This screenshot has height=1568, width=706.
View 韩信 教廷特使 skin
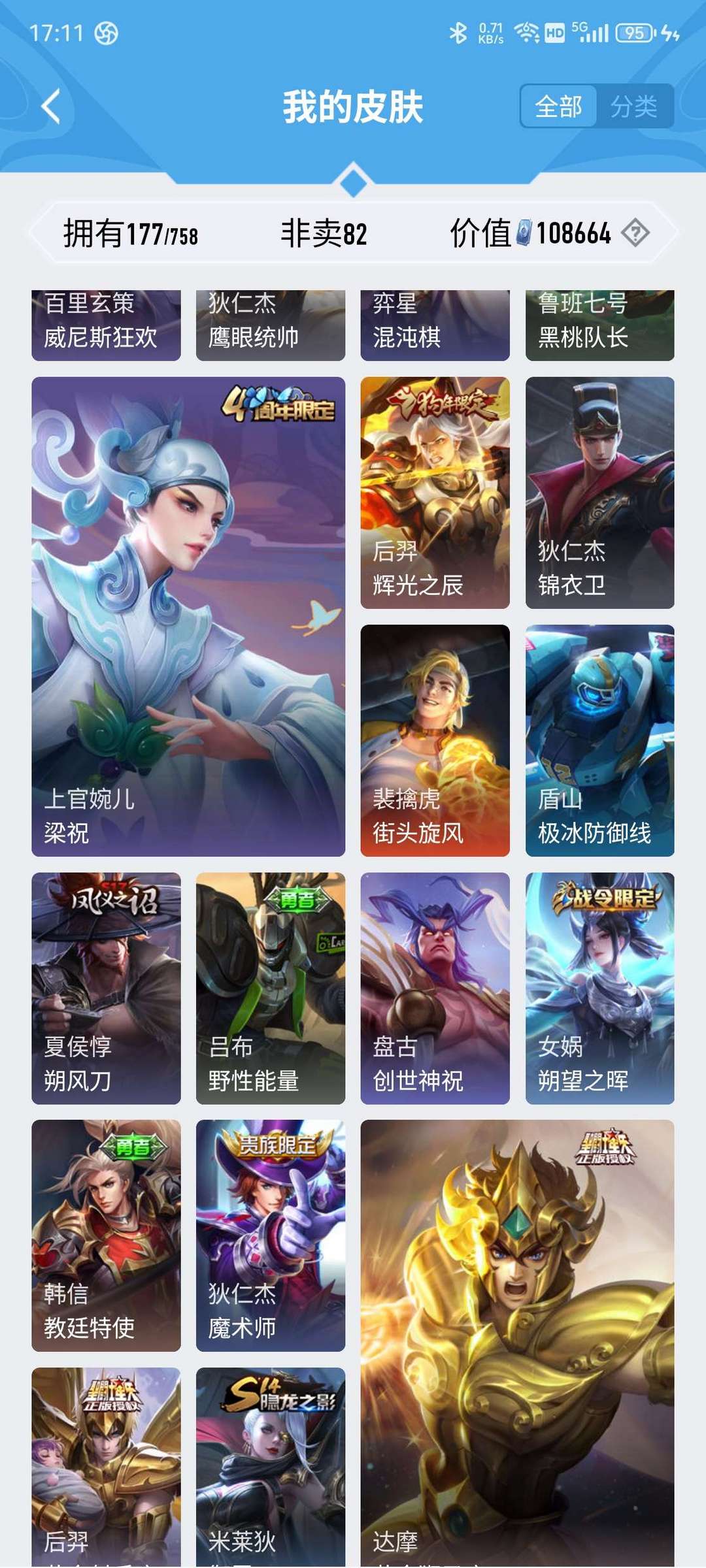click(106, 1235)
